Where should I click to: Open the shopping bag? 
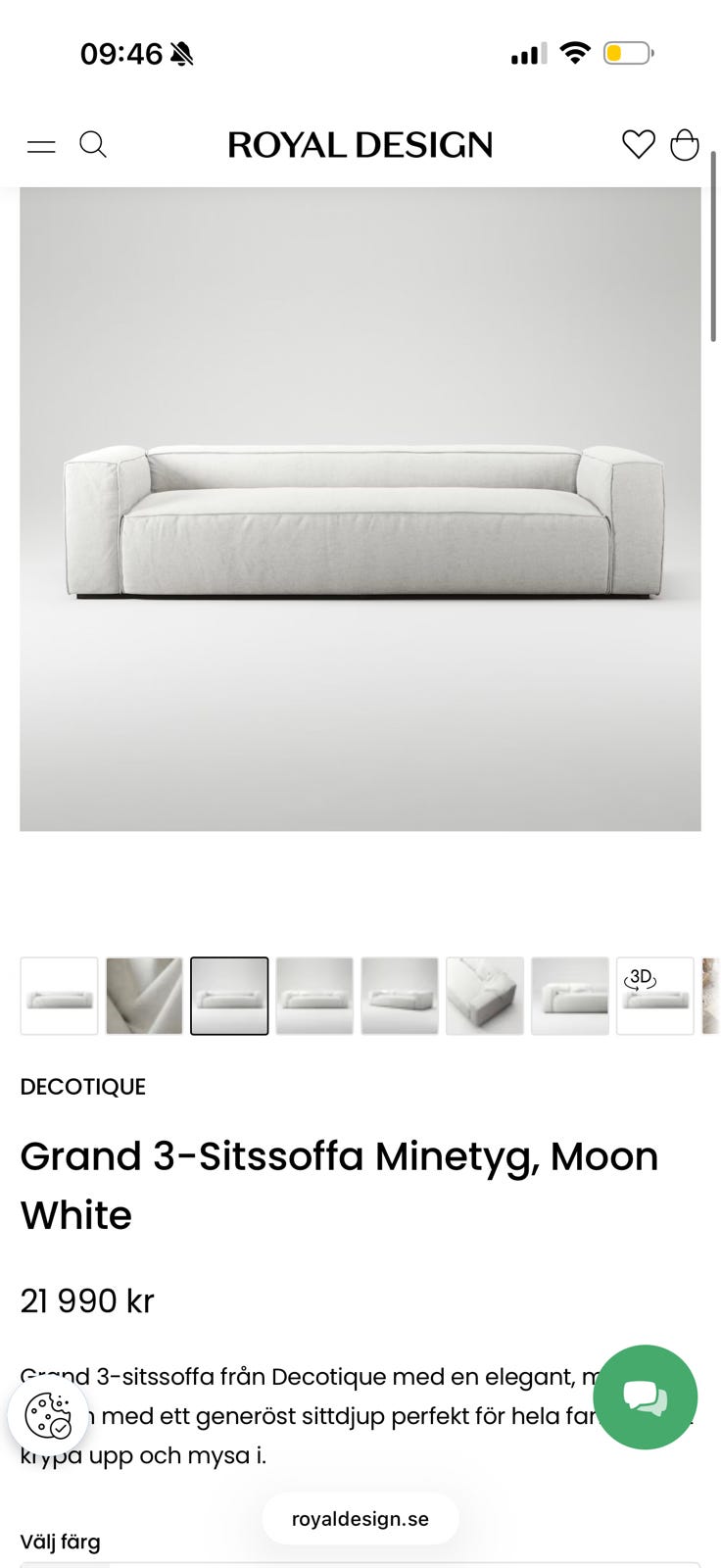click(x=684, y=145)
